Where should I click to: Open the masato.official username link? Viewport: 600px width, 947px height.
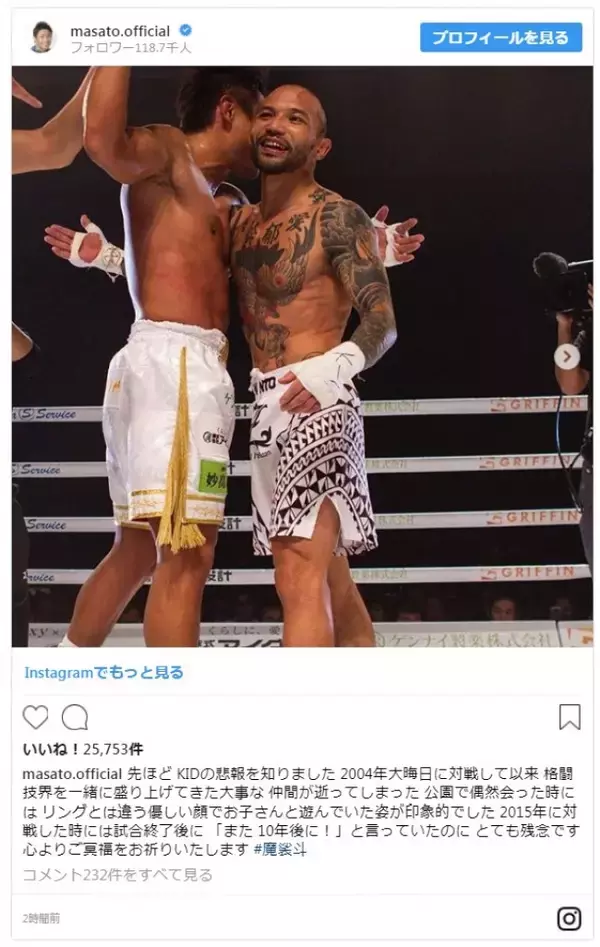click(x=120, y=30)
